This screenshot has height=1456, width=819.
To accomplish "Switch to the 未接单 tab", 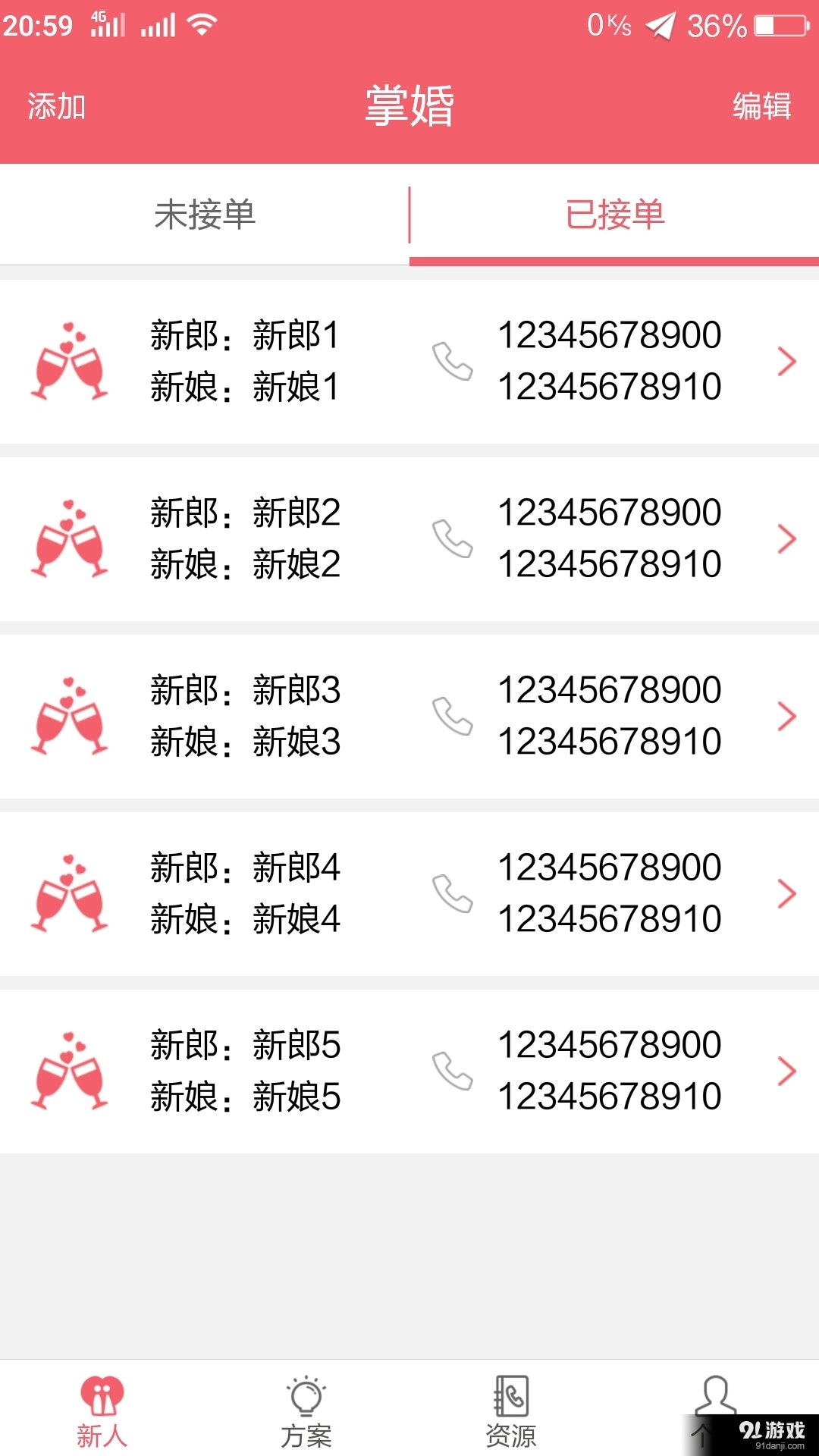I will coord(205,215).
